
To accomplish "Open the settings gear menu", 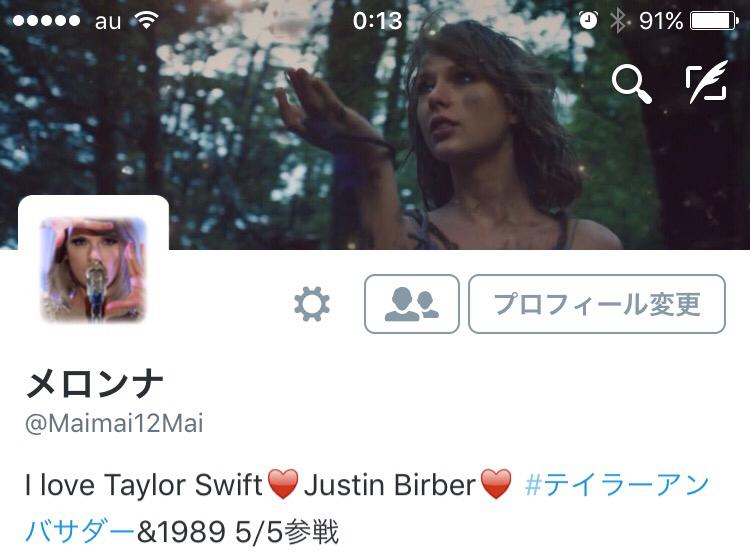I will 312,304.
